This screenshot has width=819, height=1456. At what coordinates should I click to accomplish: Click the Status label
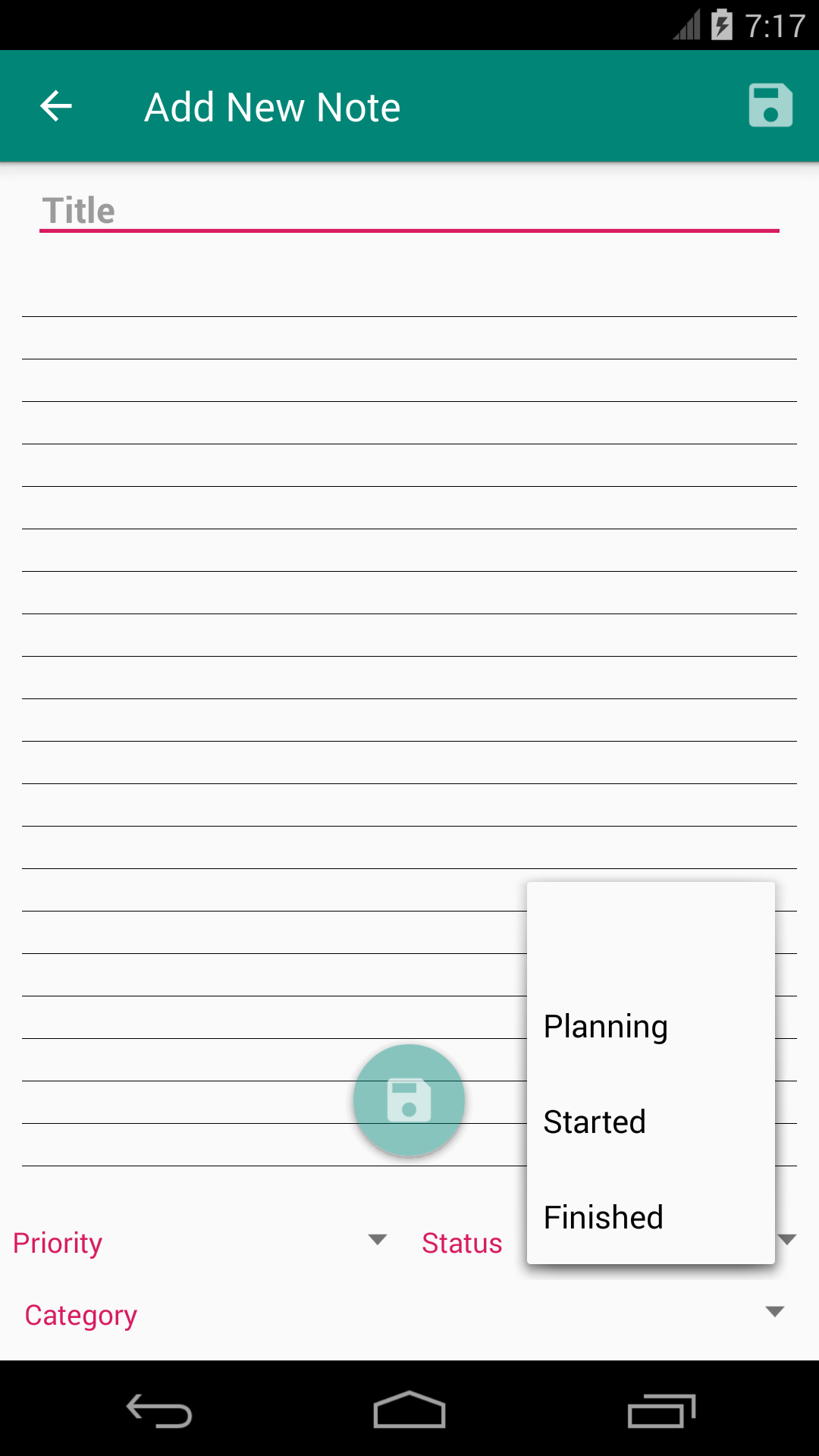click(x=461, y=1242)
